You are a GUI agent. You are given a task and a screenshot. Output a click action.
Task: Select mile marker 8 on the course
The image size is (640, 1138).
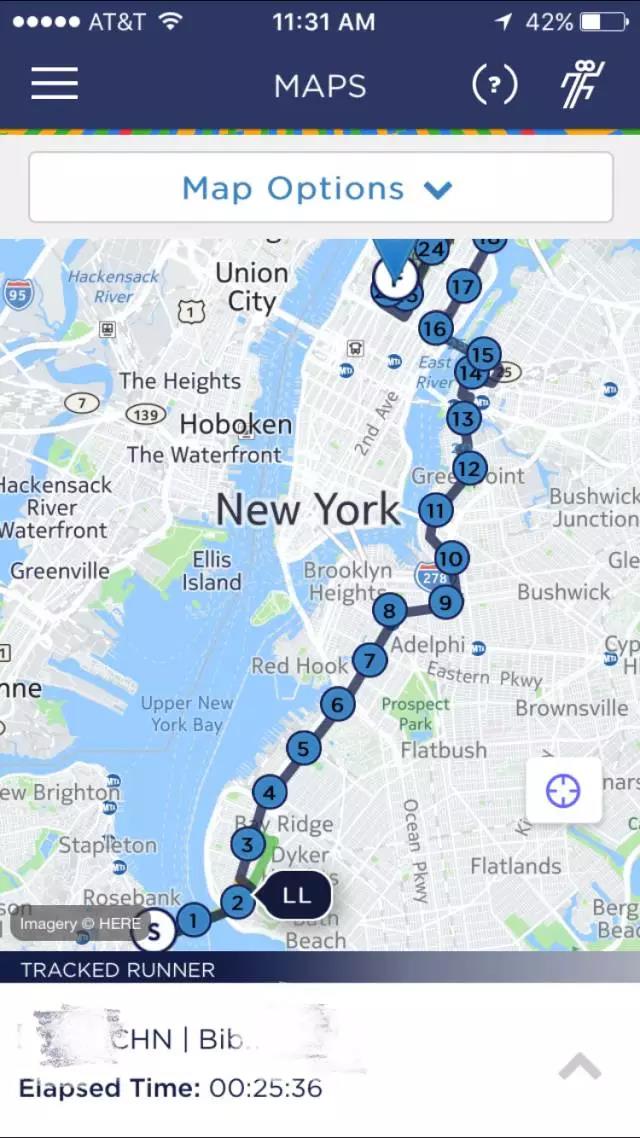pos(388,611)
